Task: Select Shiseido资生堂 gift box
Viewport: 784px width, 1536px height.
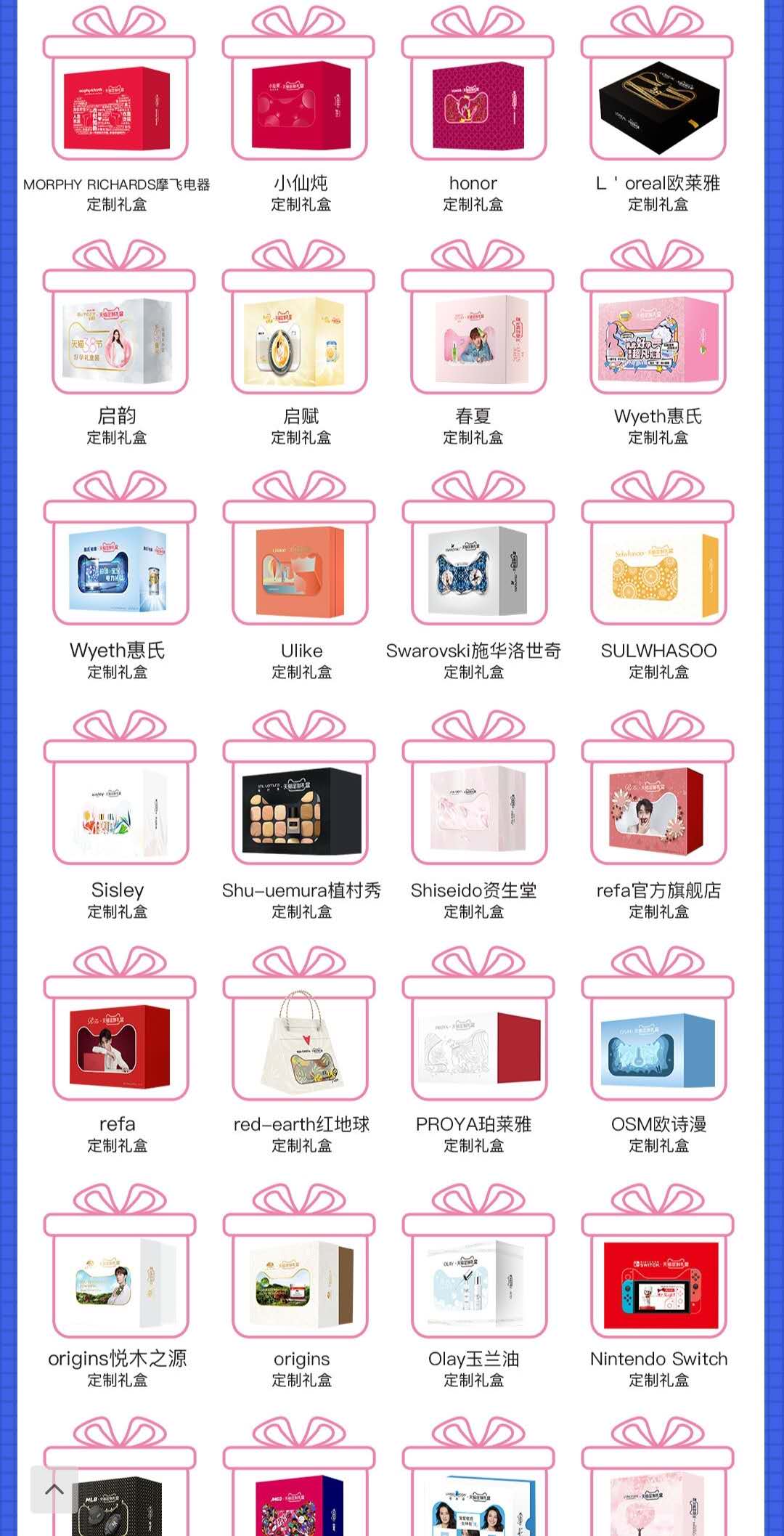Action: 478,813
